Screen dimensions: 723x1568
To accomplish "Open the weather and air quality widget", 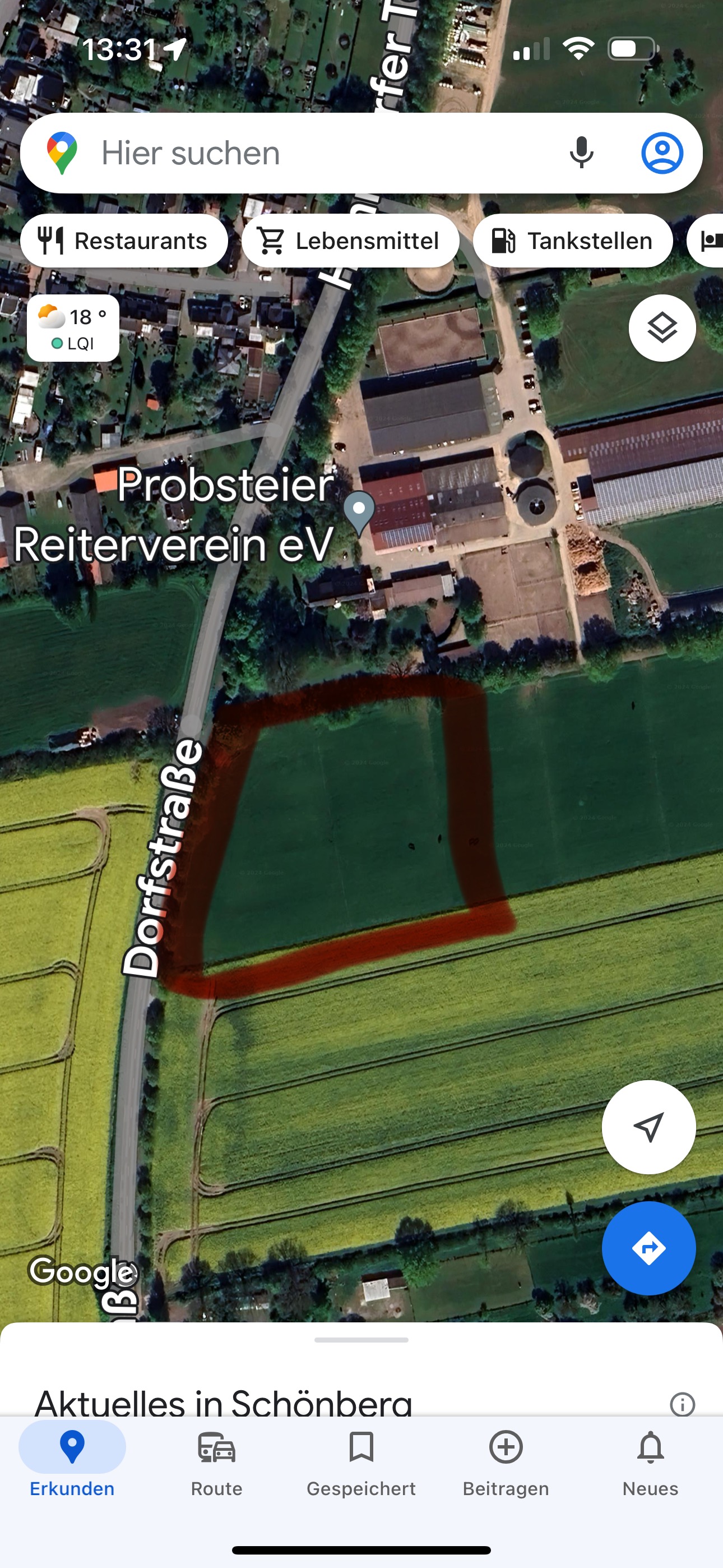I will click(73, 329).
